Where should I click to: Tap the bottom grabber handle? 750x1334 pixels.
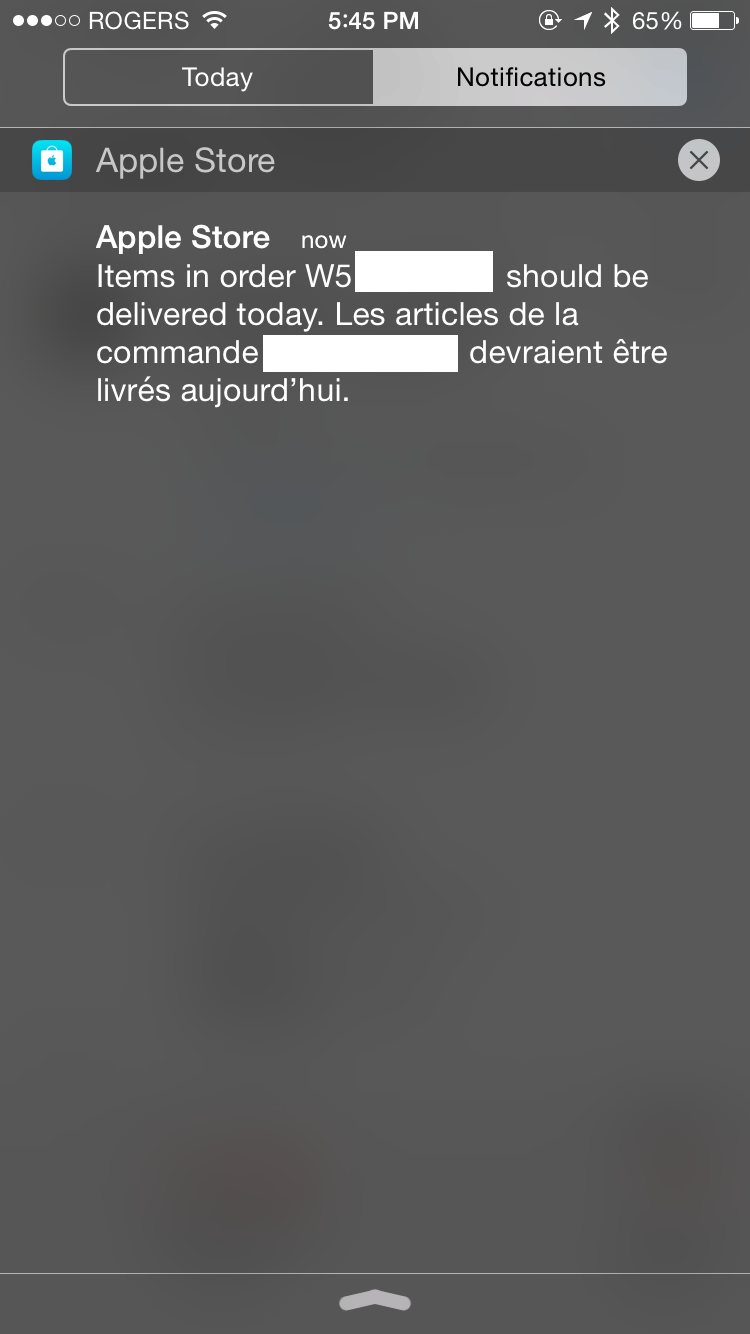coord(375,1300)
